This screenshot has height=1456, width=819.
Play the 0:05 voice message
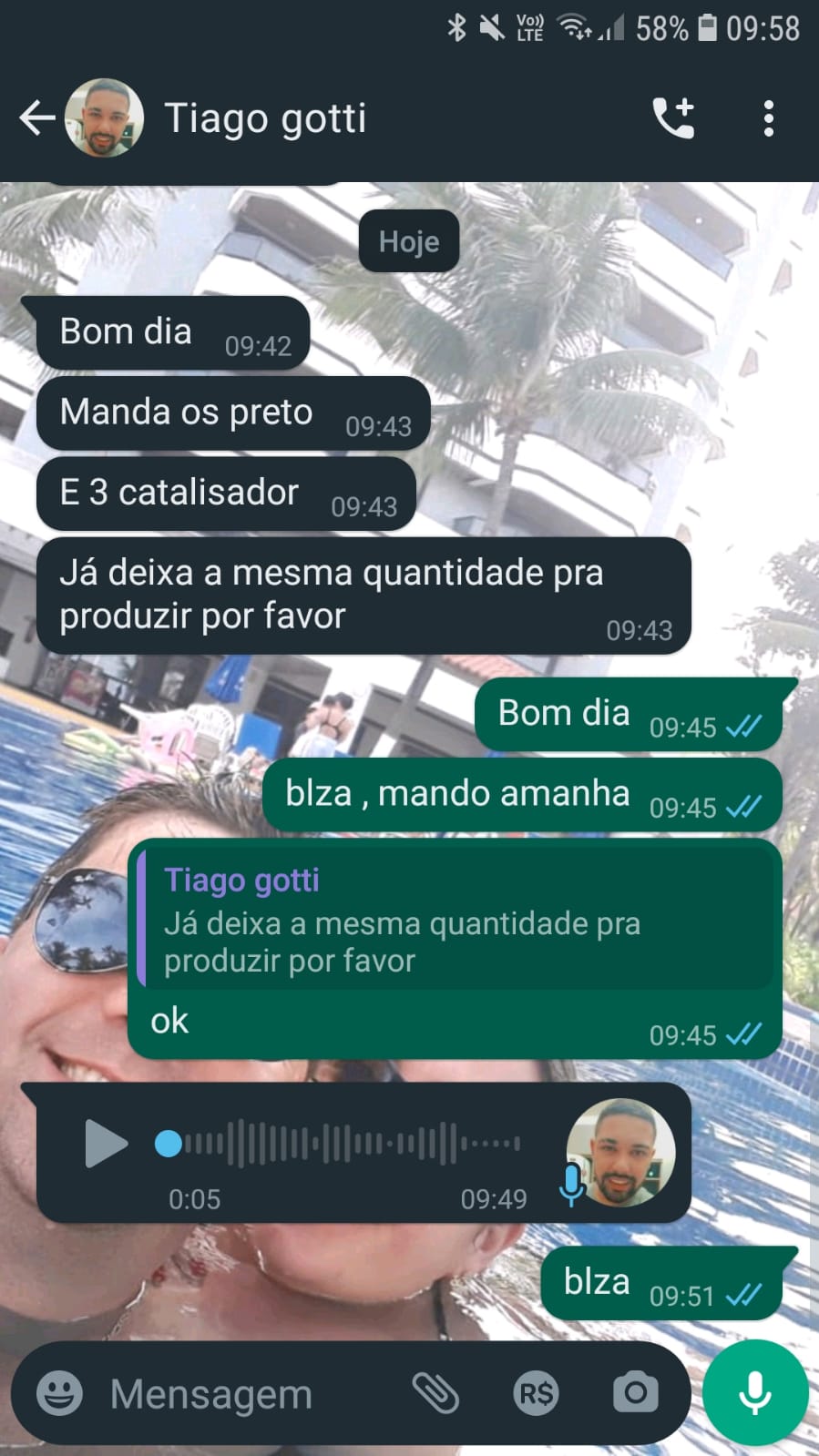pyautogui.click(x=105, y=1144)
